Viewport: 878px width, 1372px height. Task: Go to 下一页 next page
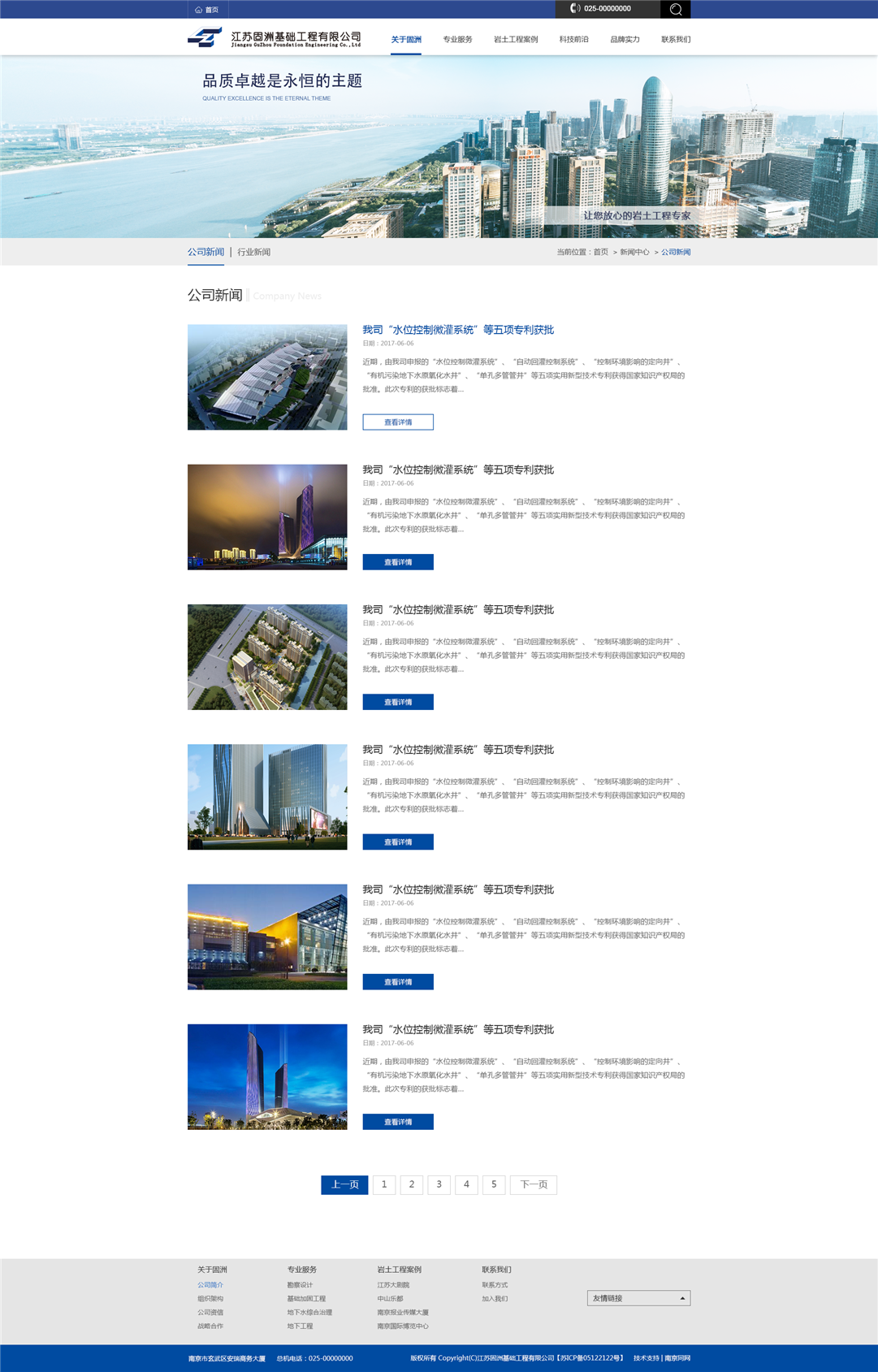click(533, 1184)
